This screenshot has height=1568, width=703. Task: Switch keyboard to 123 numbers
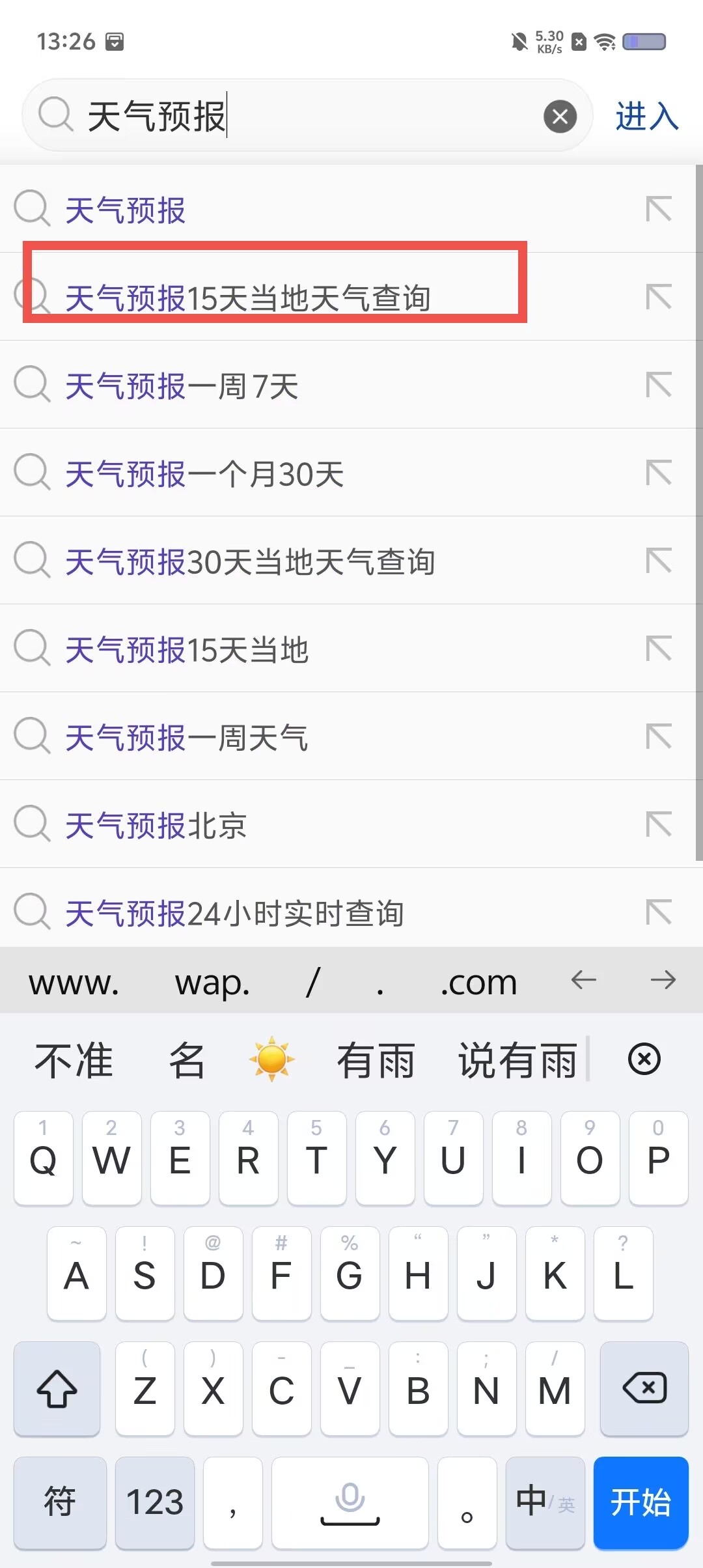click(x=155, y=1502)
